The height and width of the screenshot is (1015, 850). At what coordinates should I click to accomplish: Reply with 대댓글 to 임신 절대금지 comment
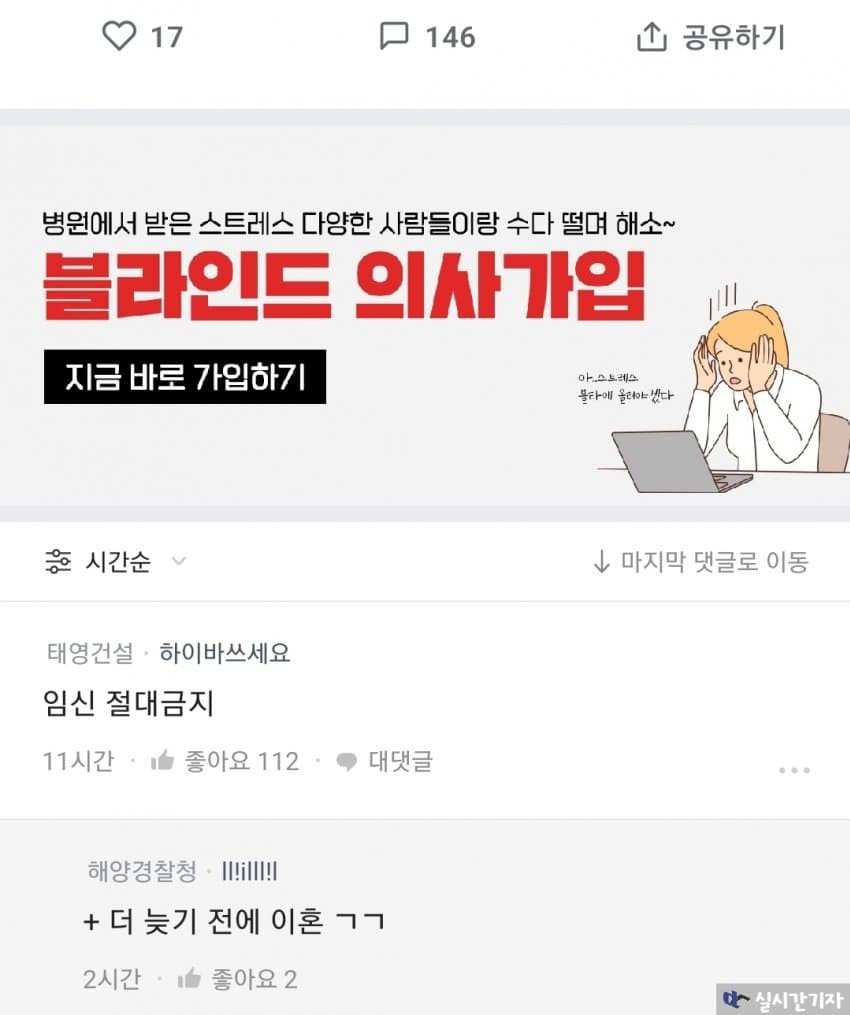point(385,762)
